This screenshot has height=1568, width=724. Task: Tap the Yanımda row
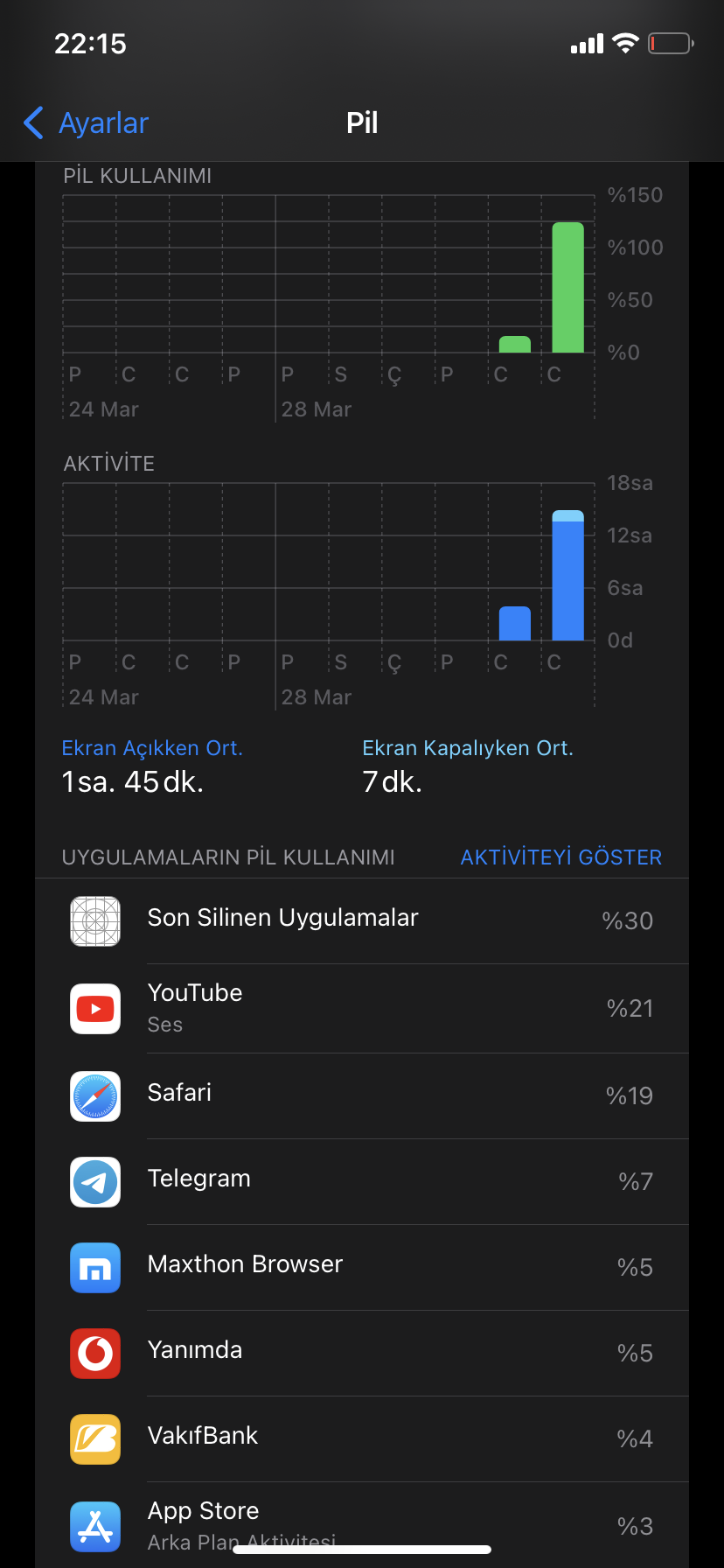(362, 1354)
